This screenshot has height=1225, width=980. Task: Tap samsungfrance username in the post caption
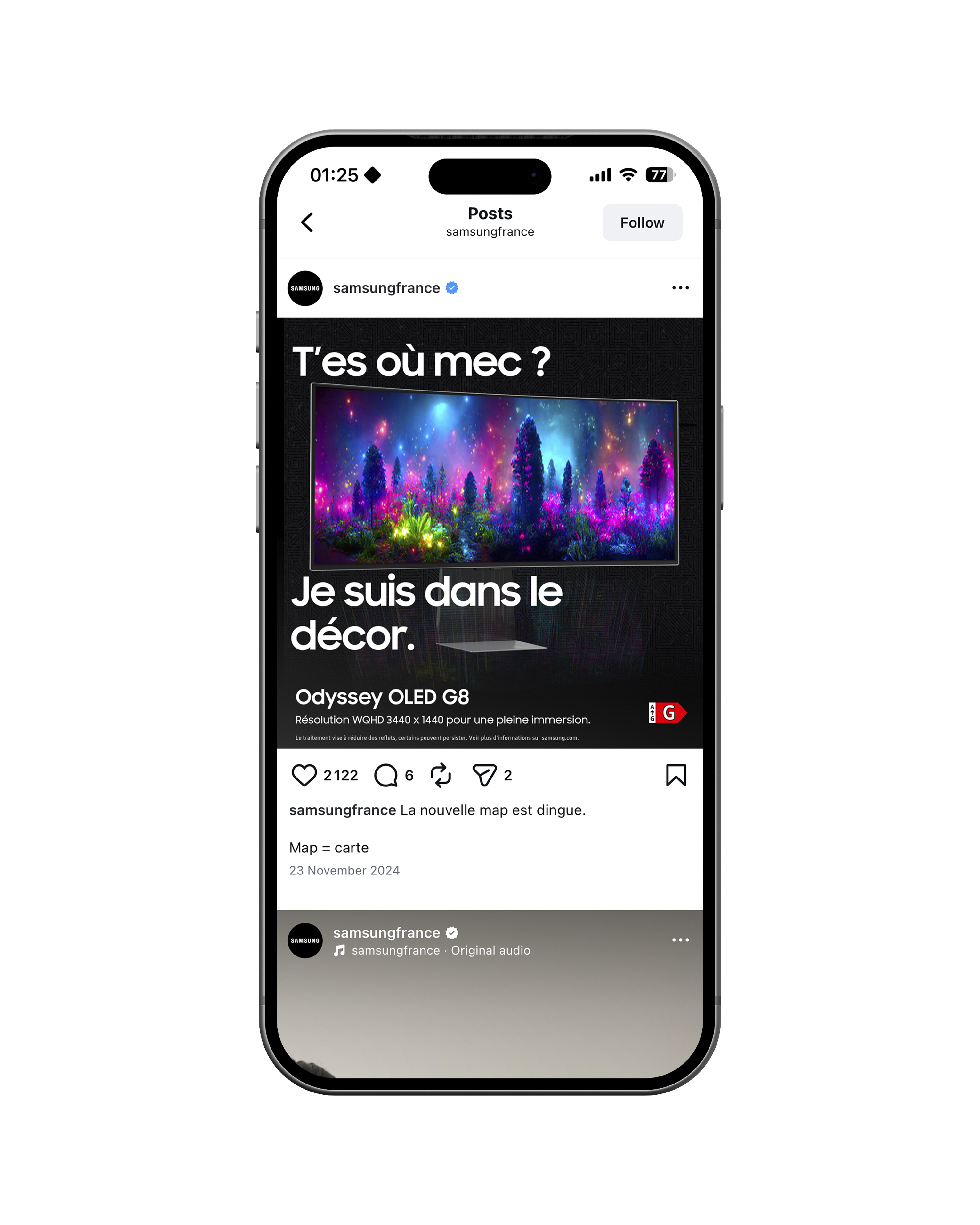(342, 810)
